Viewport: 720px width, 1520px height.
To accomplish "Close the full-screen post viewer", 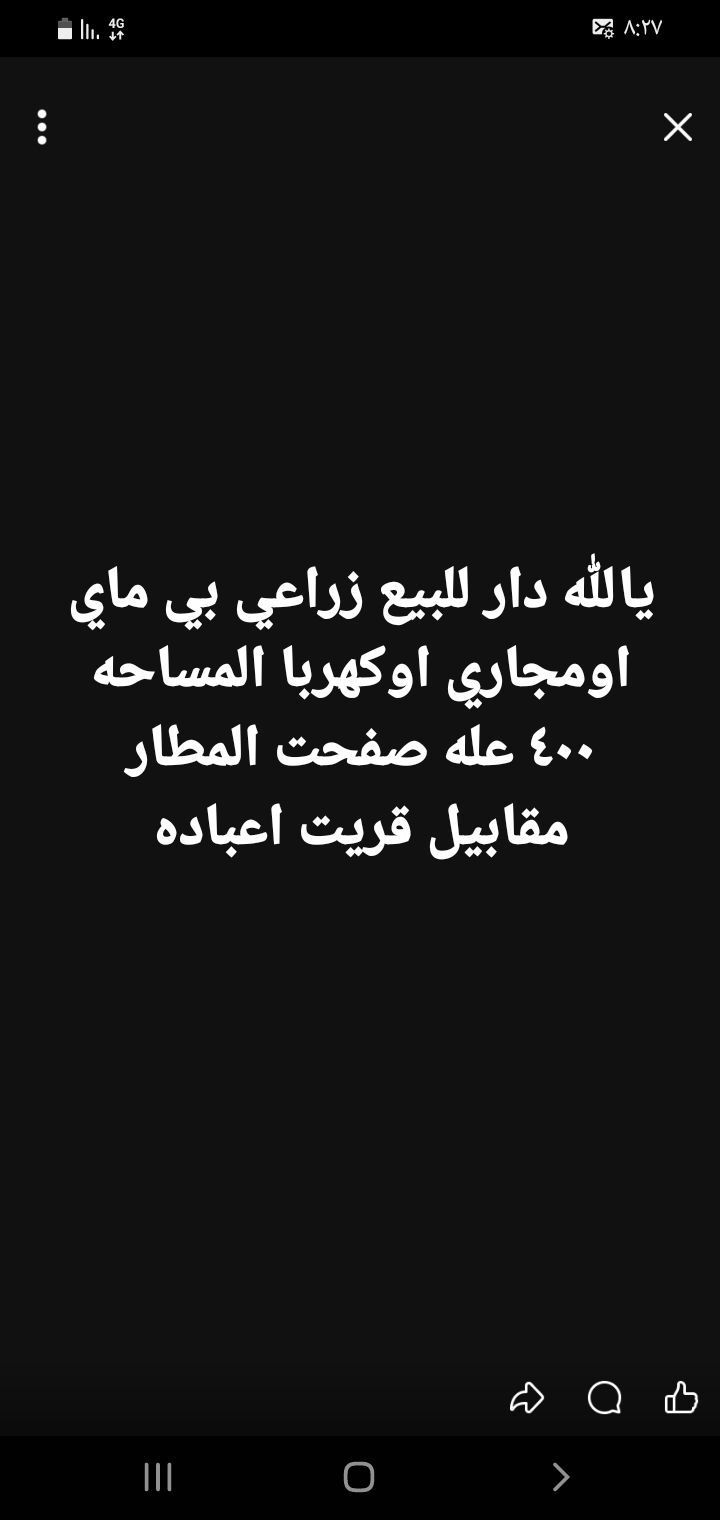I will point(677,127).
